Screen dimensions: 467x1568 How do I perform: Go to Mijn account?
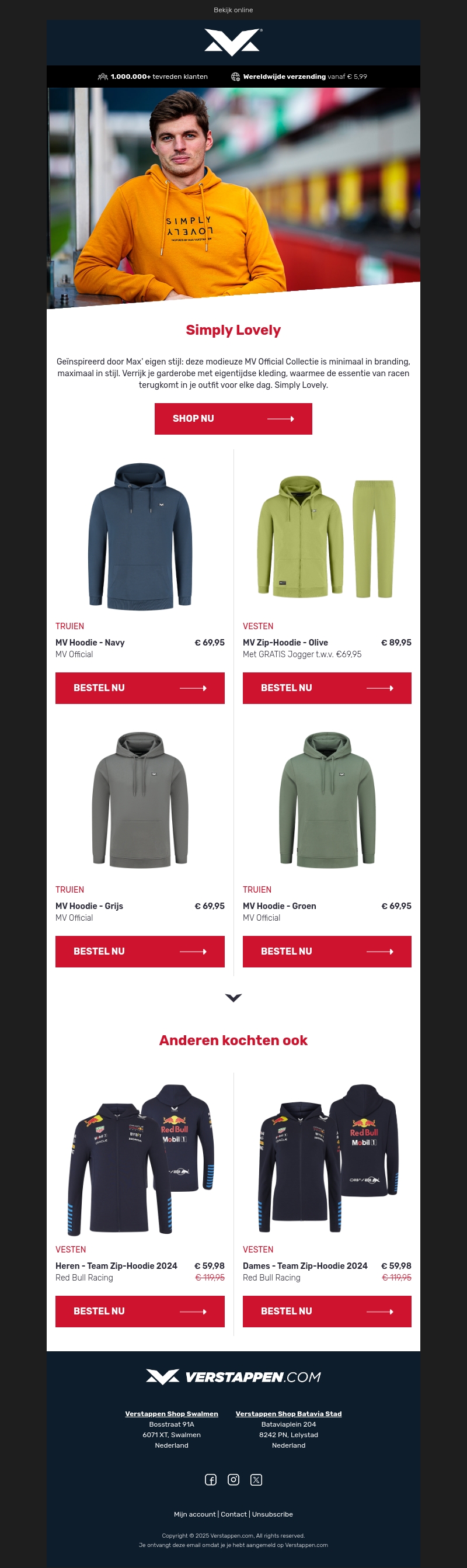(194, 1514)
